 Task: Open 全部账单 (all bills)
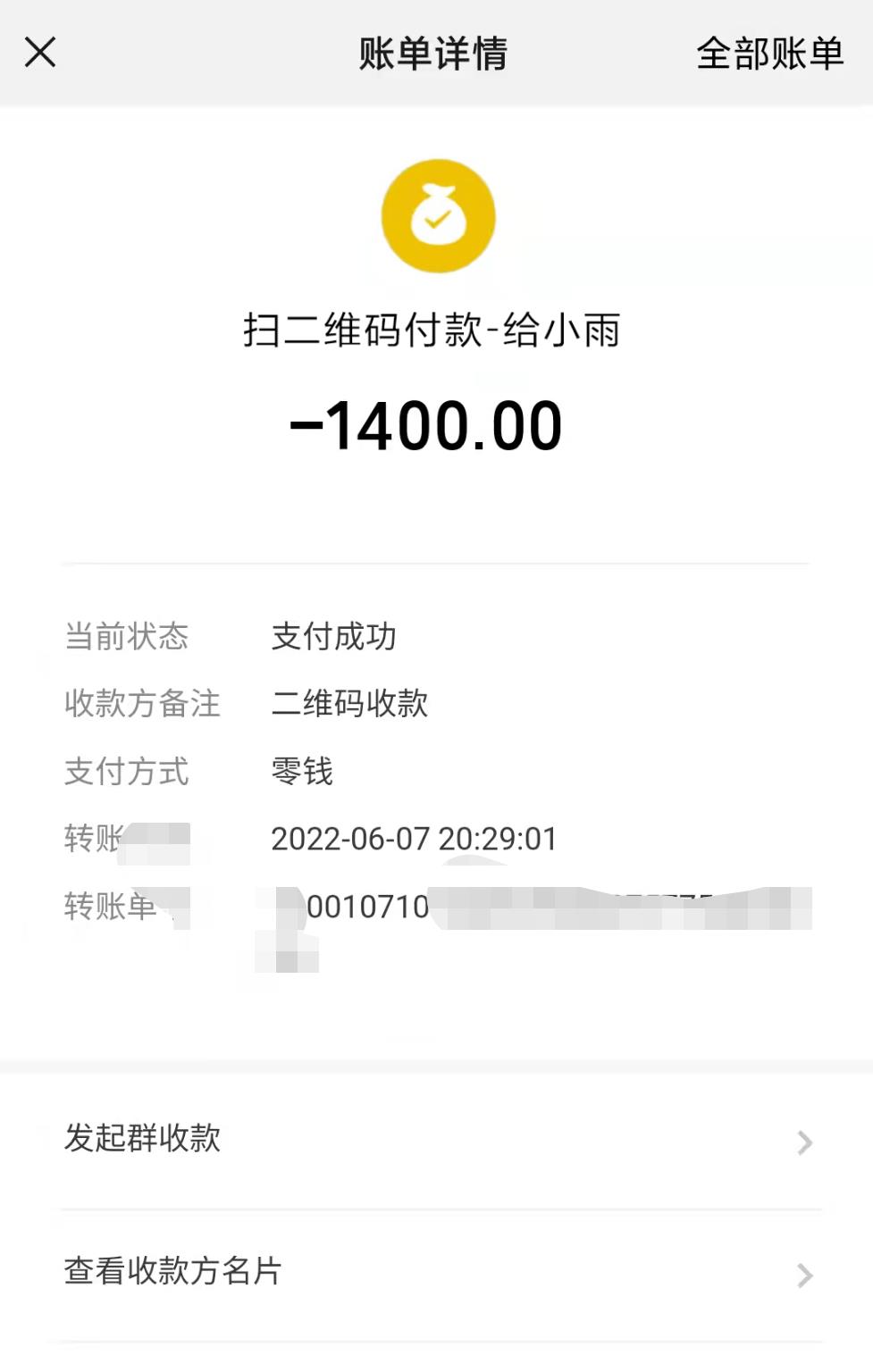pos(769,54)
